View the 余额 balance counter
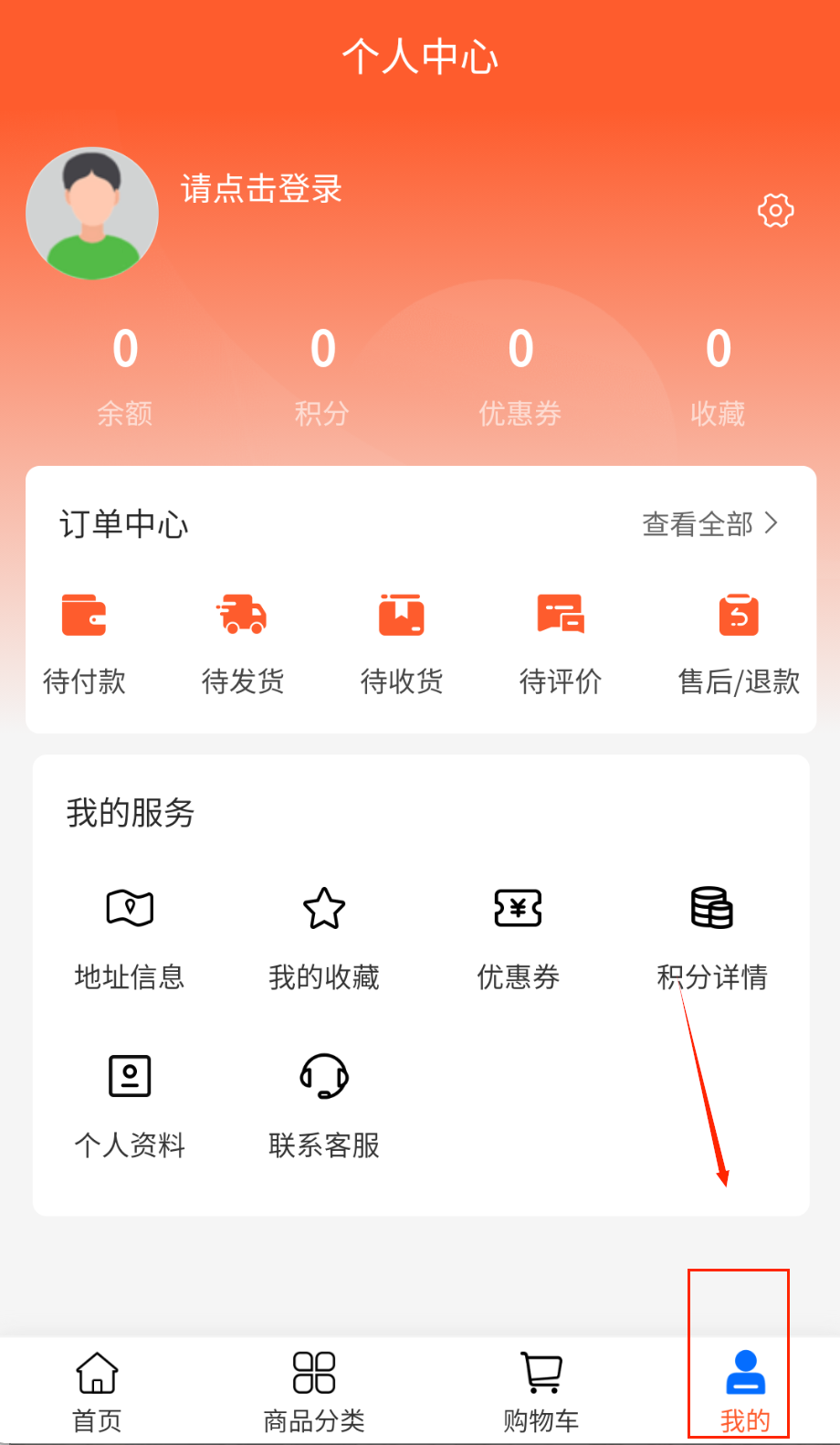Image resolution: width=840 pixels, height=1445 pixels. (125, 374)
